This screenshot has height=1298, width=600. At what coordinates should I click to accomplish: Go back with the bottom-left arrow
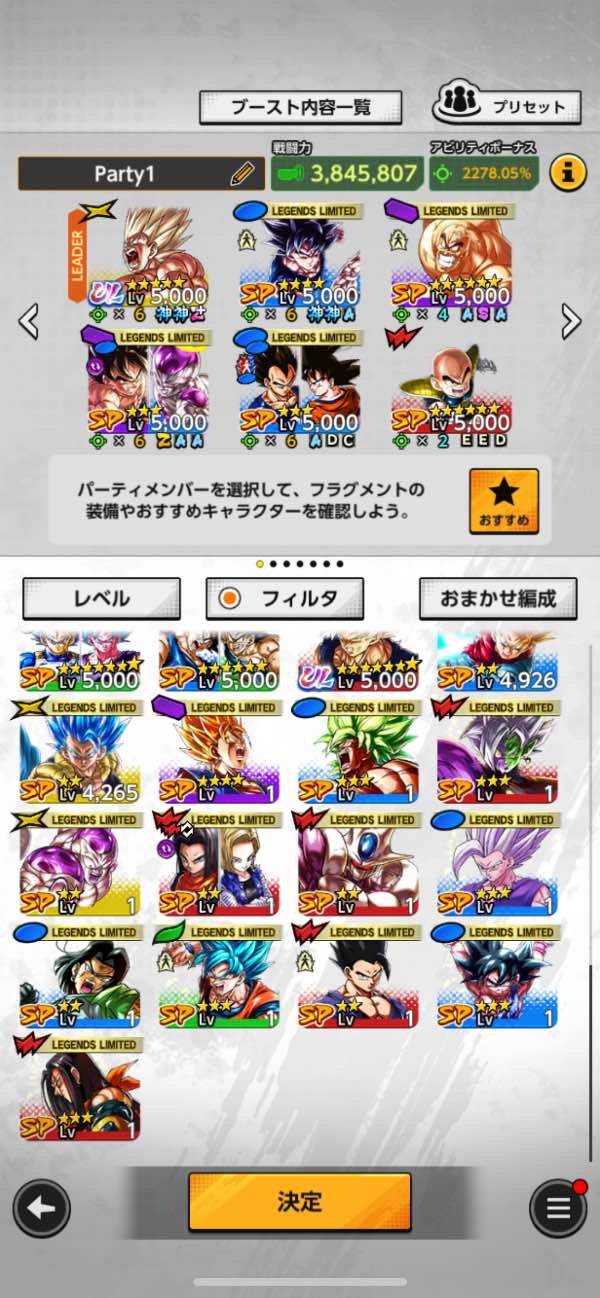click(41, 1208)
